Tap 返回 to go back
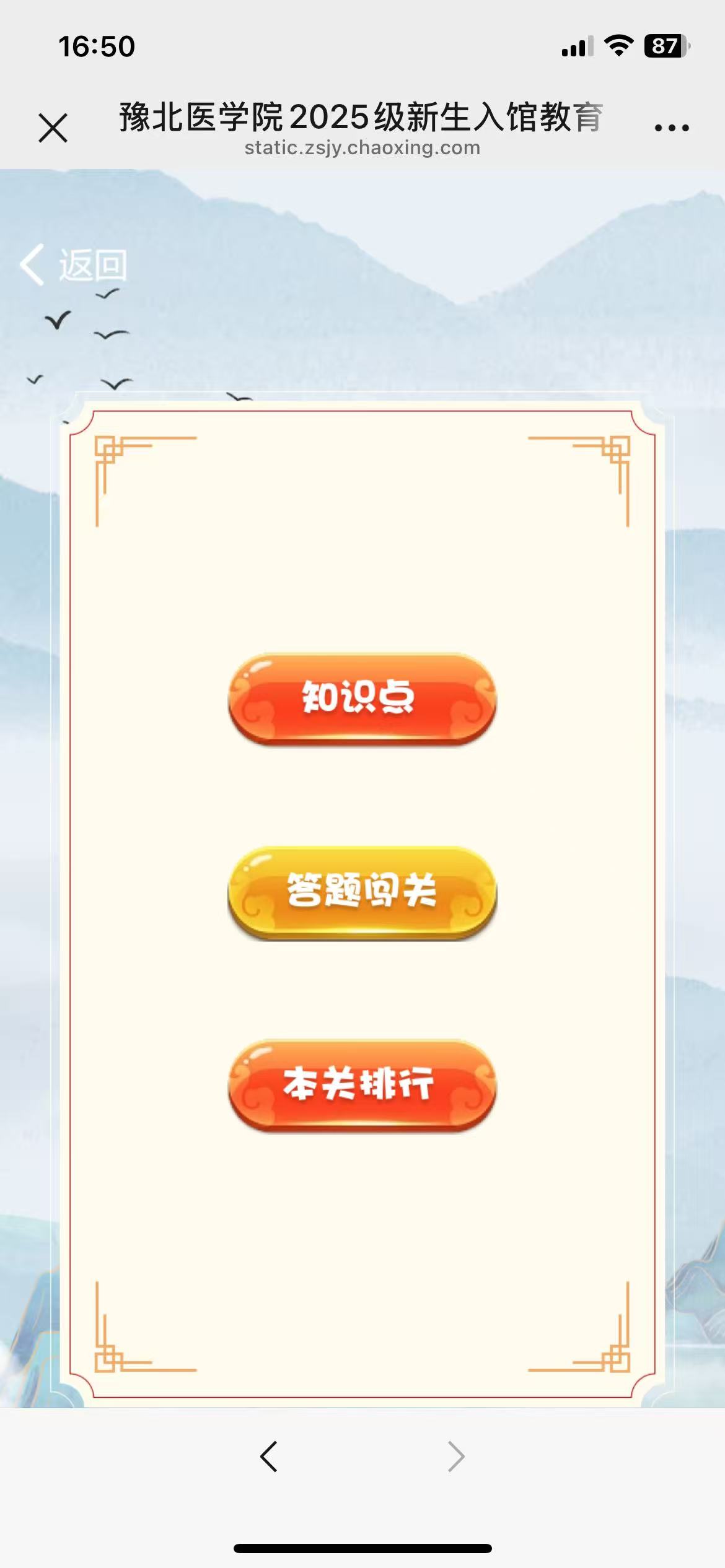Viewport: 725px width, 1568px height. [74, 265]
